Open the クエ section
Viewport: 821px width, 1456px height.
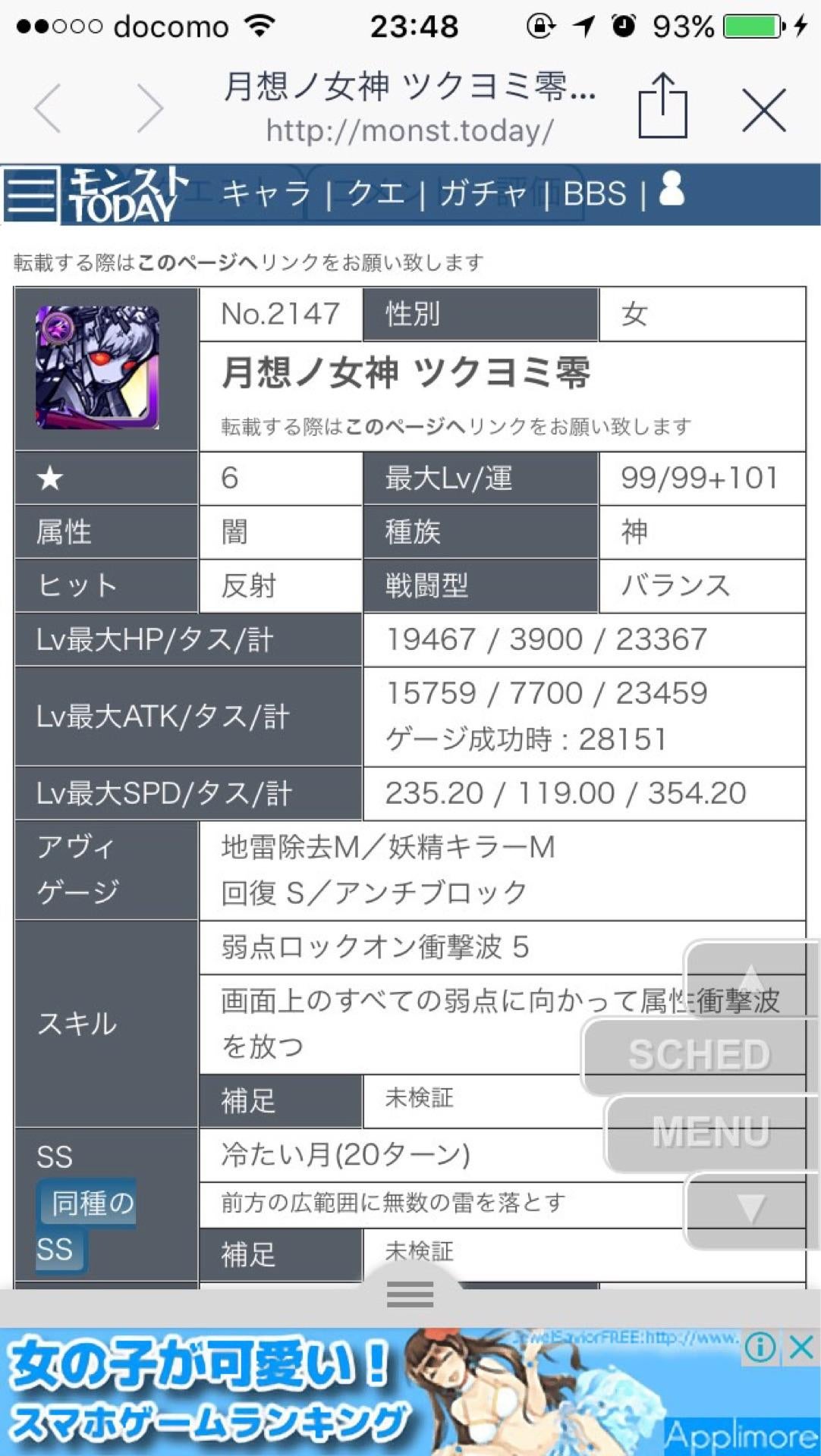376,194
